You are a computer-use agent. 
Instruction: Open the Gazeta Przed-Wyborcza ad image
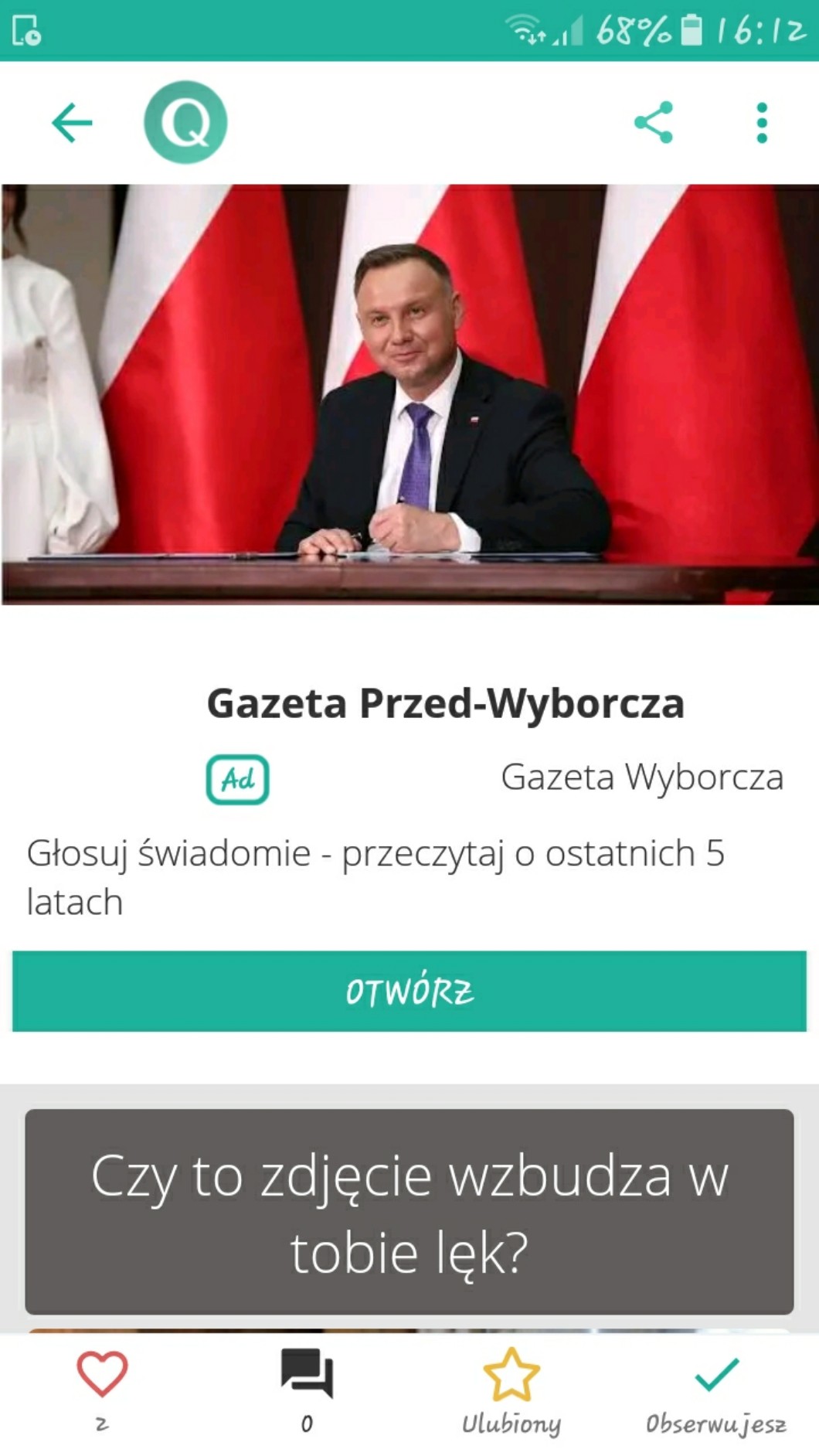tap(409, 394)
